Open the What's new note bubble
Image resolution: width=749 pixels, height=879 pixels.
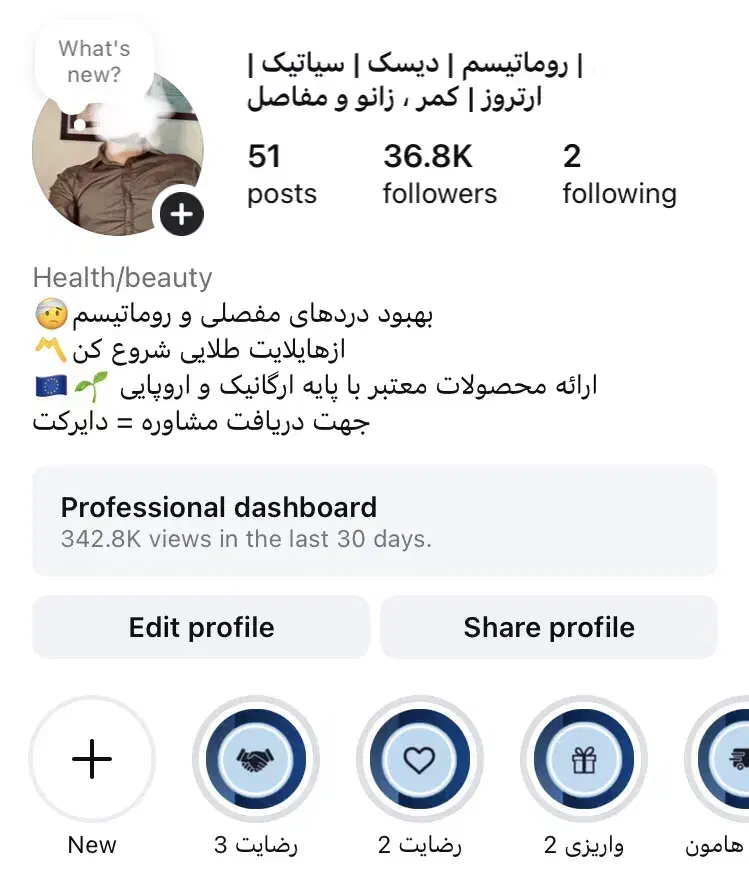pos(94,61)
